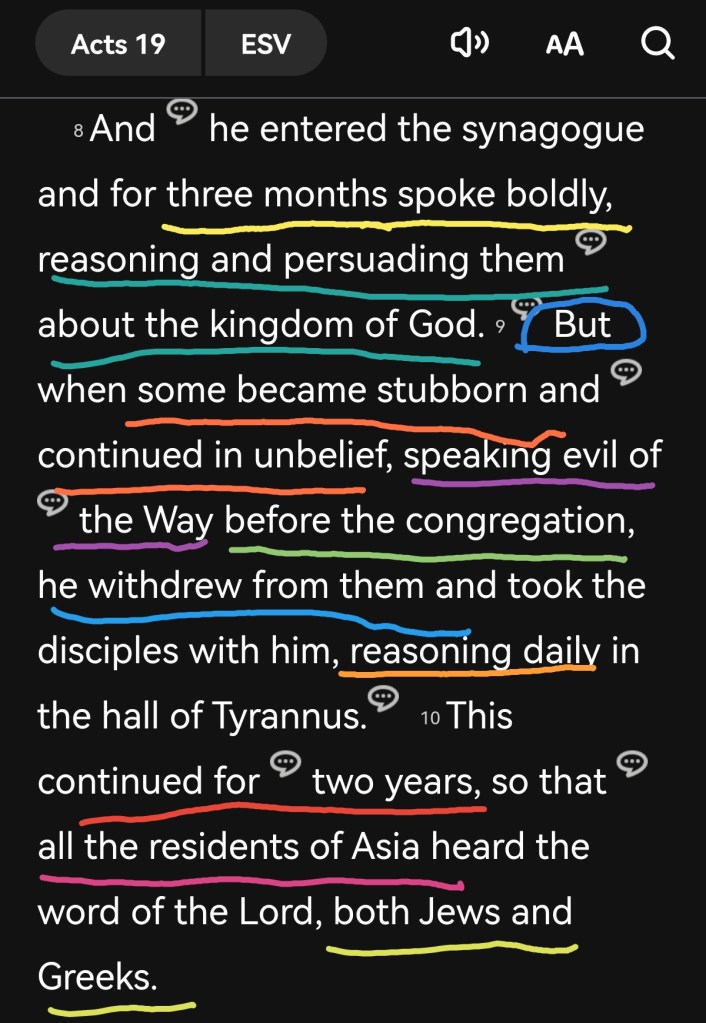The image size is (706, 1023).
Task: Open the Acts 19 chapter picker
Action: 118,44
